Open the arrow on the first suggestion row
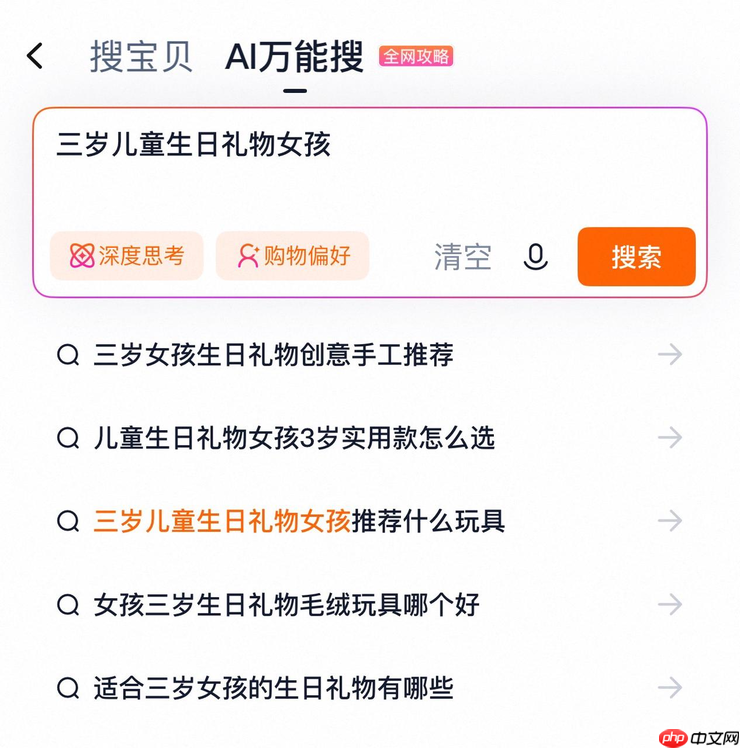The width and height of the screenshot is (740, 748). pos(671,354)
